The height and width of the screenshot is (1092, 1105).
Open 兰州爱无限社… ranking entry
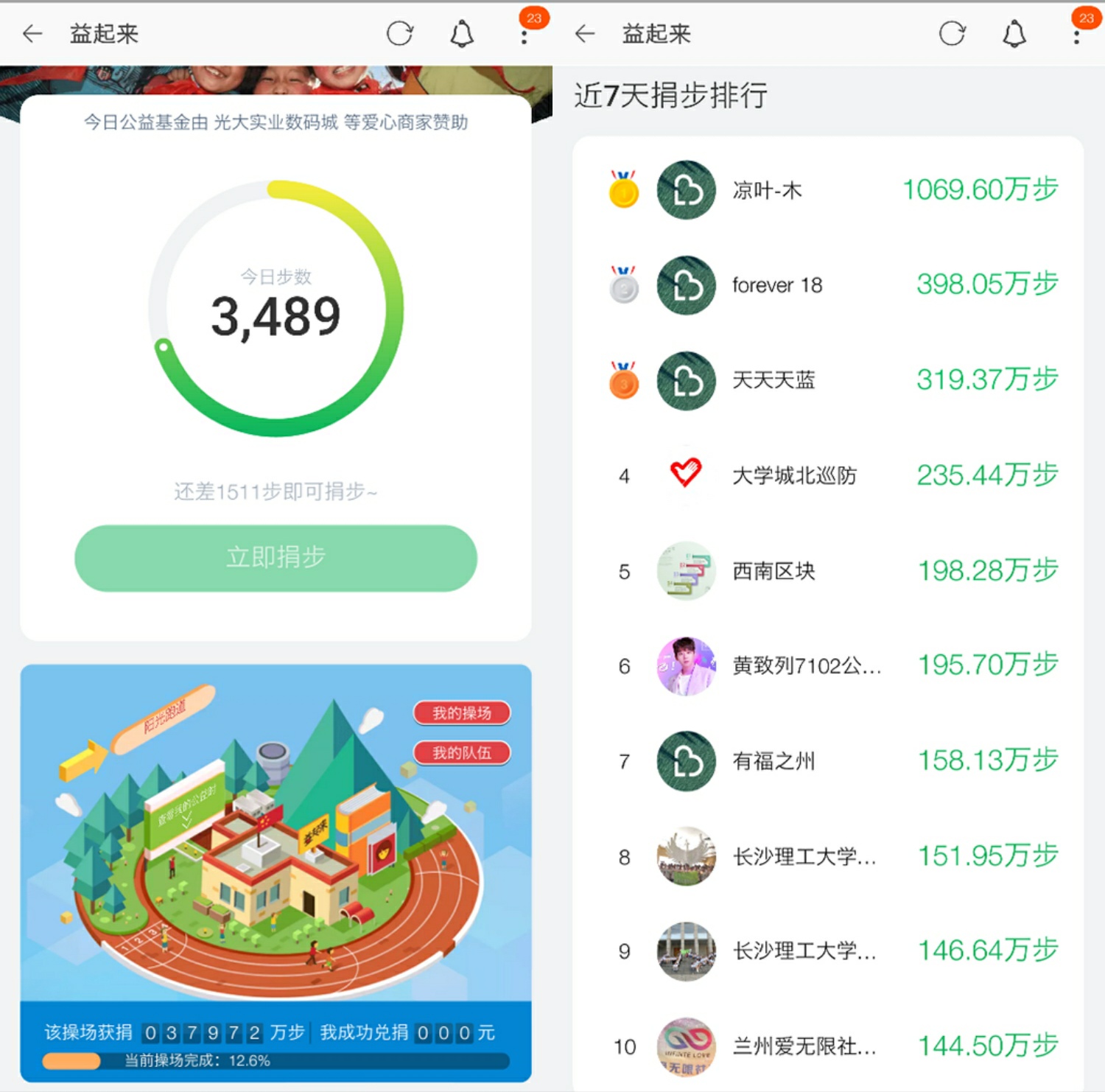(x=804, y=1046)
